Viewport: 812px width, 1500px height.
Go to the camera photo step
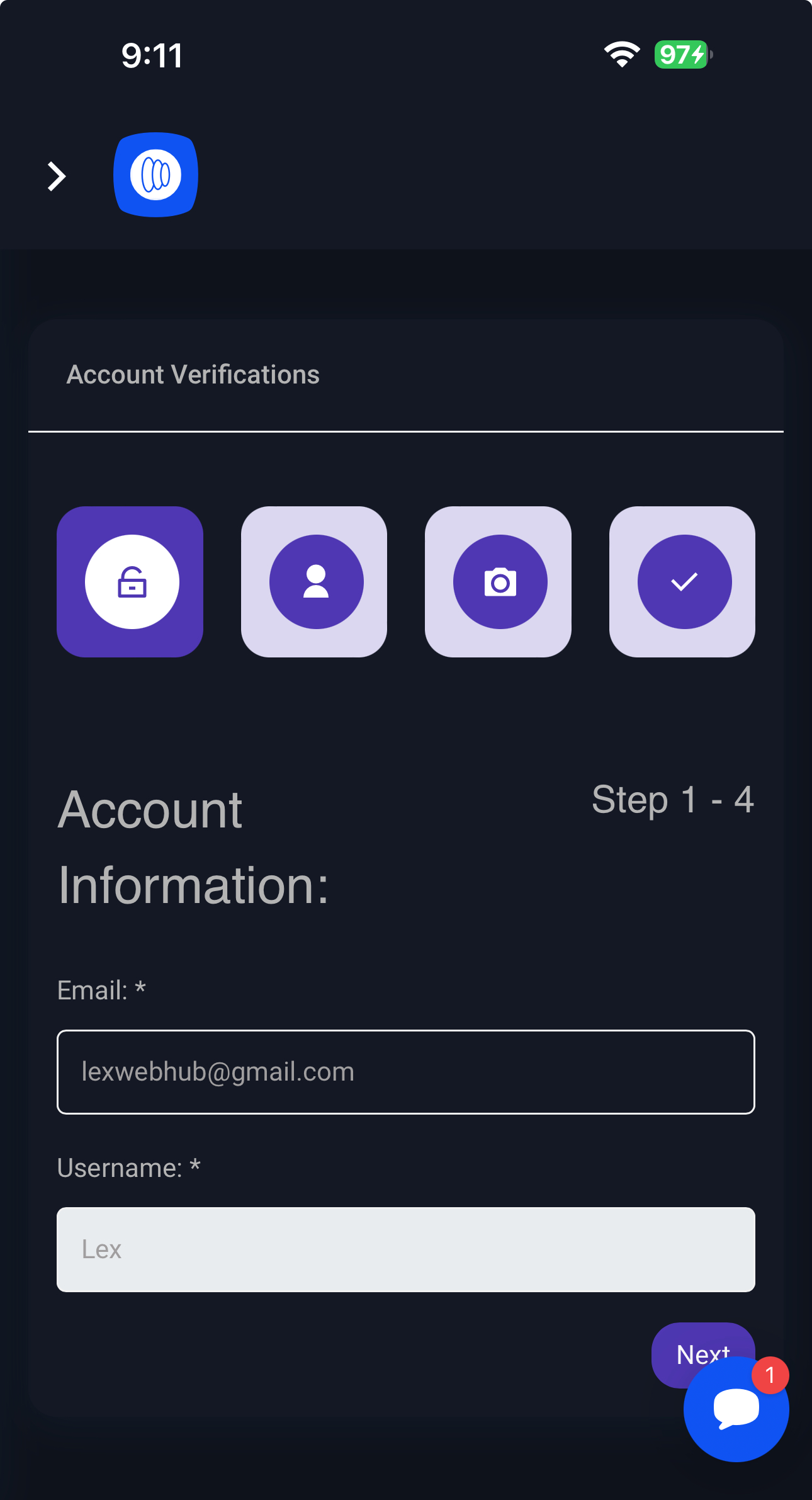pyautogui.click(x=498, y=581)
